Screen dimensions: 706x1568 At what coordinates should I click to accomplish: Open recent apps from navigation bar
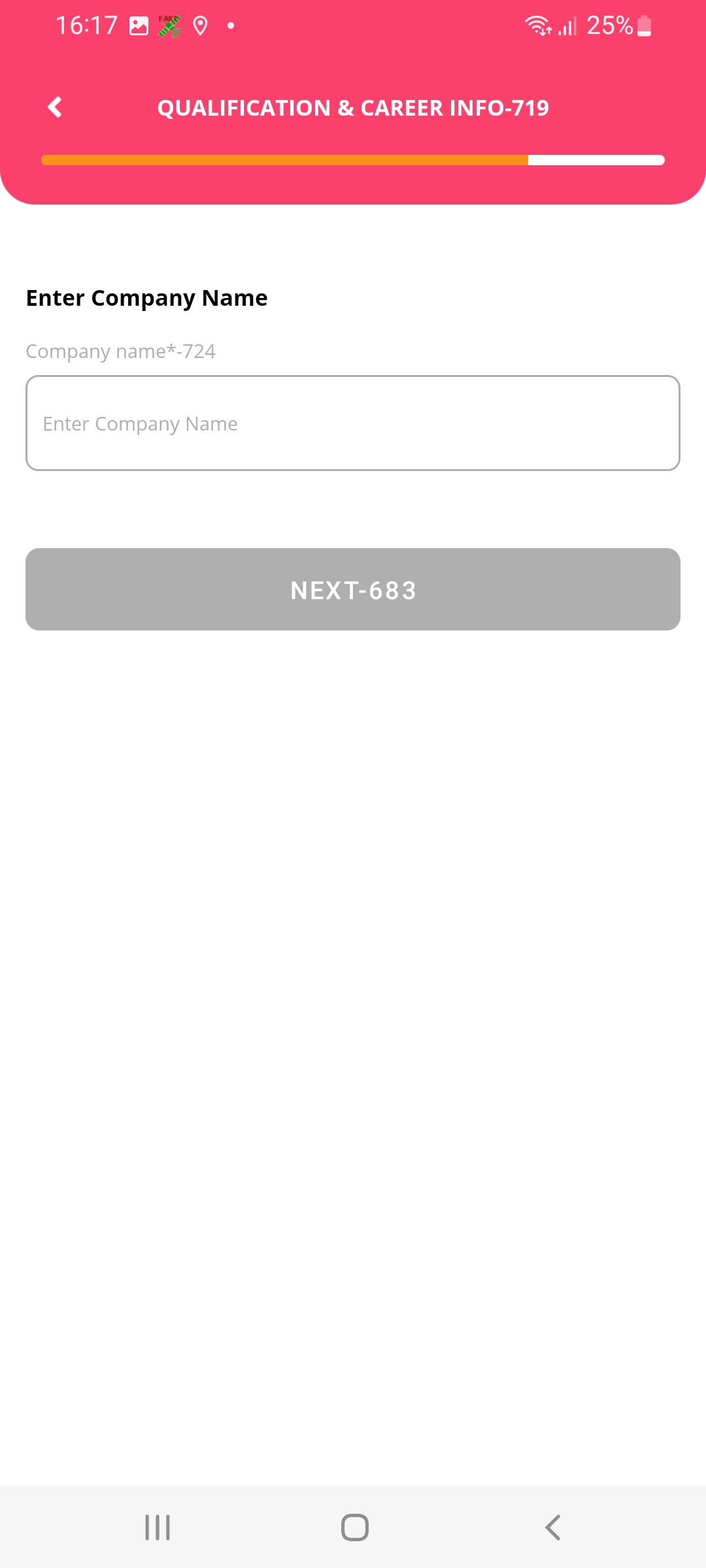(x=158, y=1527)
